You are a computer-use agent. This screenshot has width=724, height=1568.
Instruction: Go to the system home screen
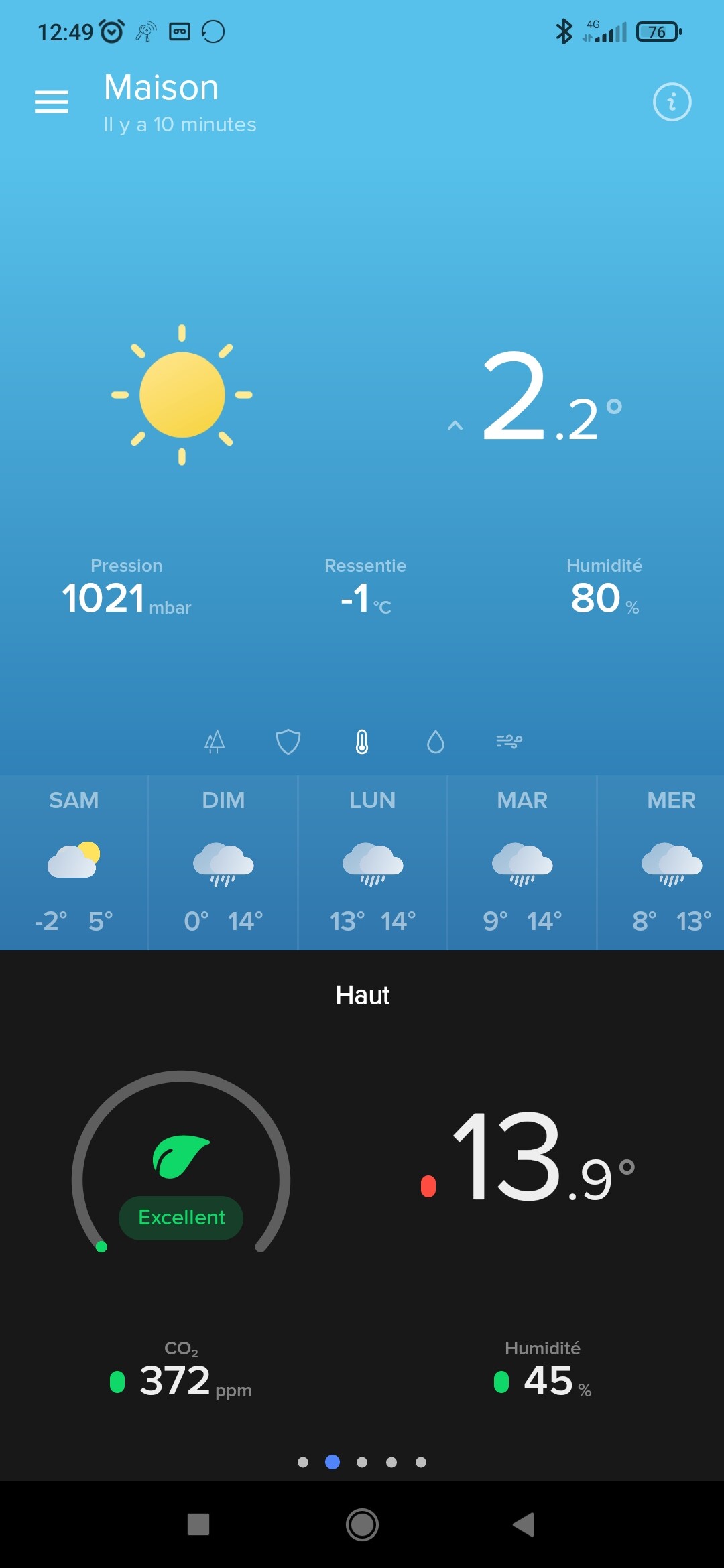coord(362,1524)
